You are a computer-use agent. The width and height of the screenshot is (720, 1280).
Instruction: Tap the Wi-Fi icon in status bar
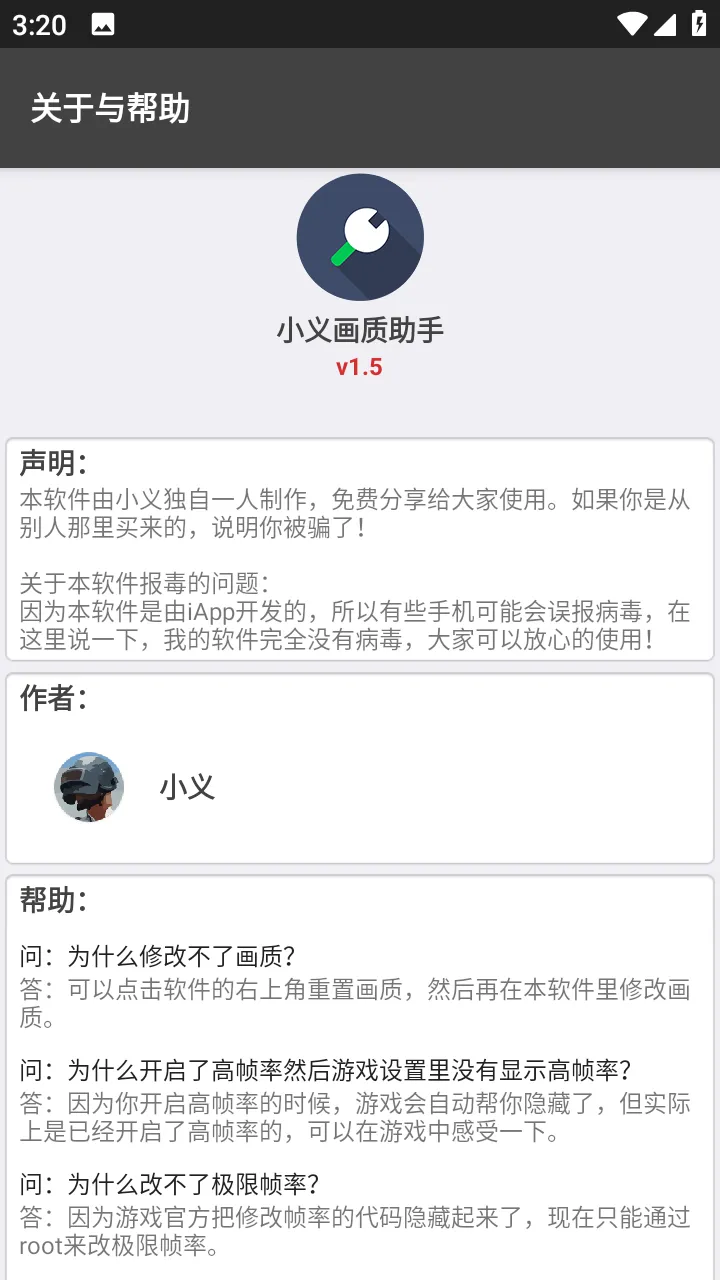tap(634, 25)
